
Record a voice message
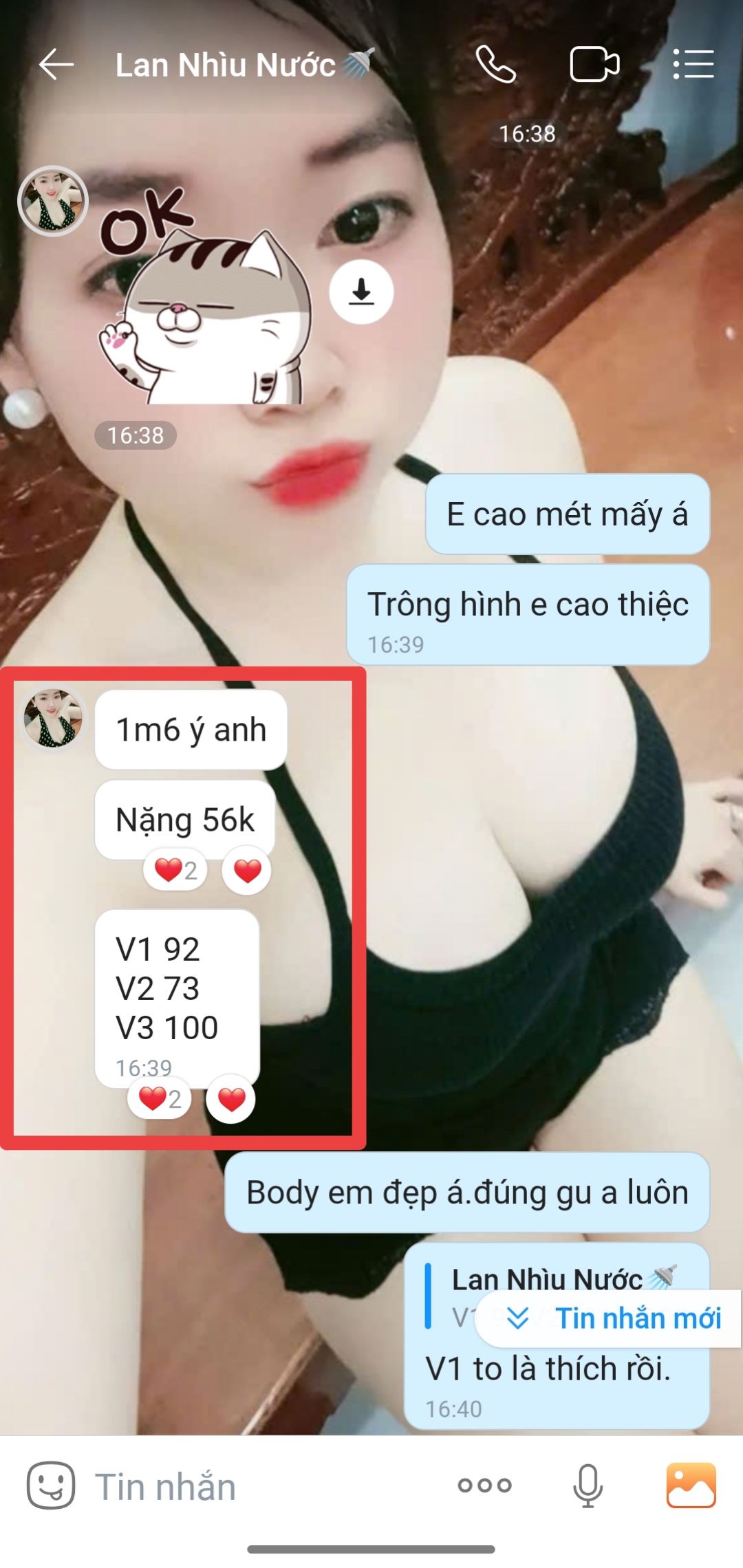tap(588, 1485)
